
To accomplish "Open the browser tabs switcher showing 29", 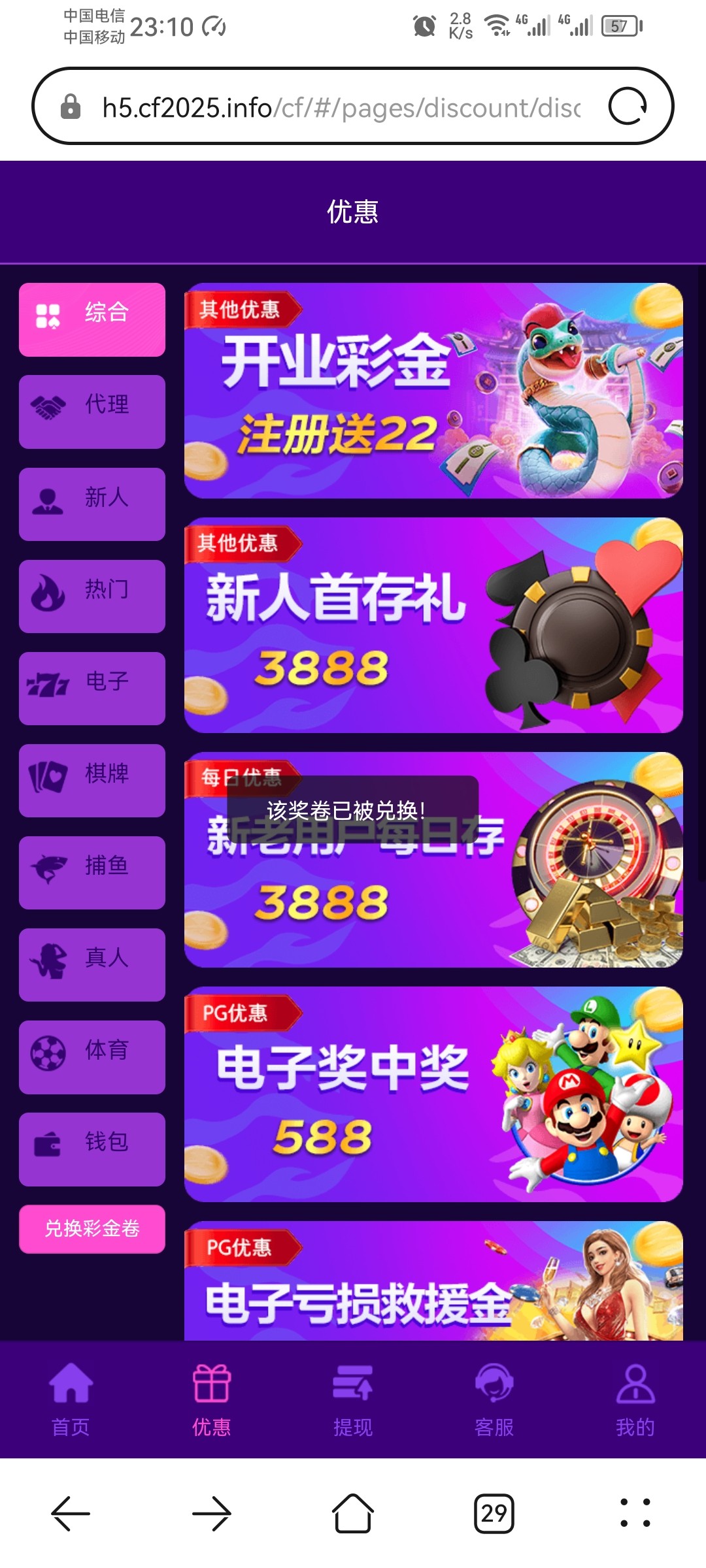I will click(494, 1513).
